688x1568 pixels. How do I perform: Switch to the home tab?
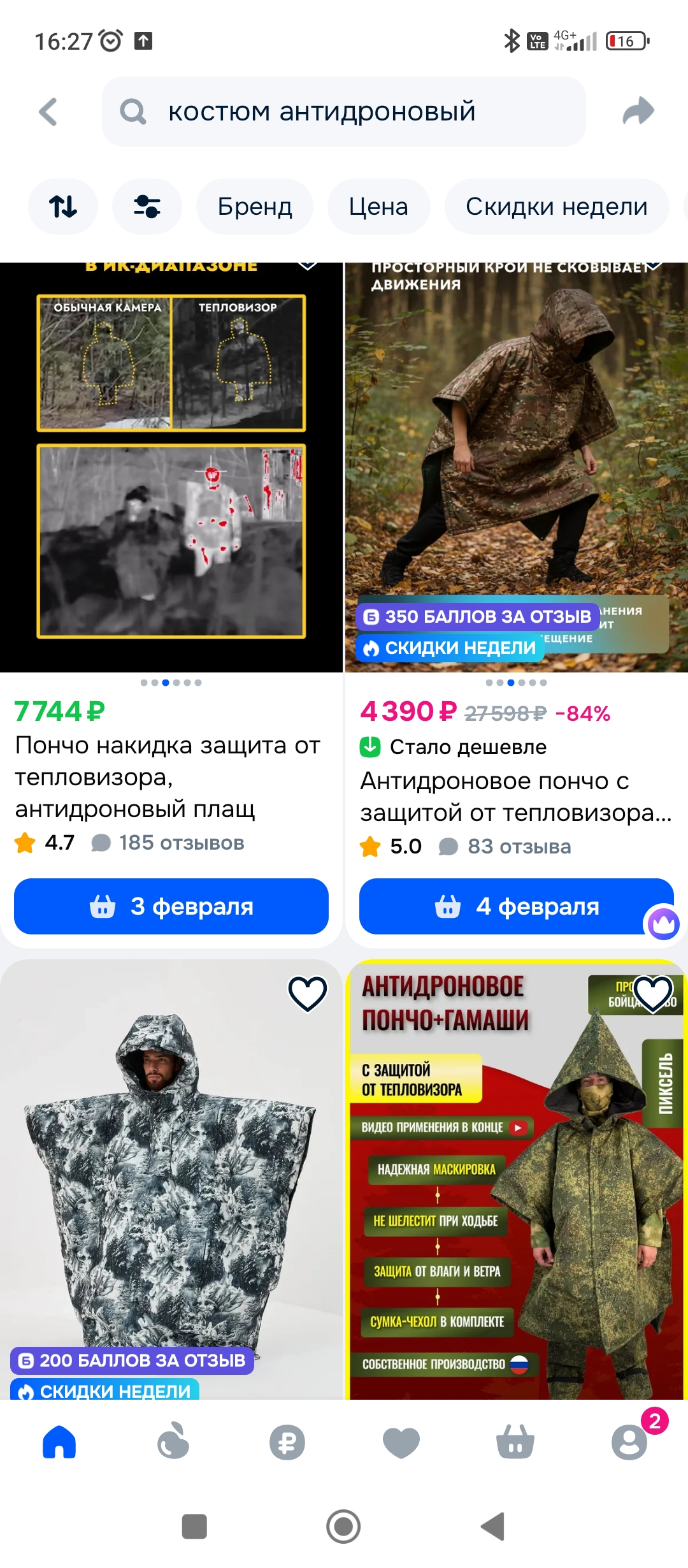[x=59, y=1443]
